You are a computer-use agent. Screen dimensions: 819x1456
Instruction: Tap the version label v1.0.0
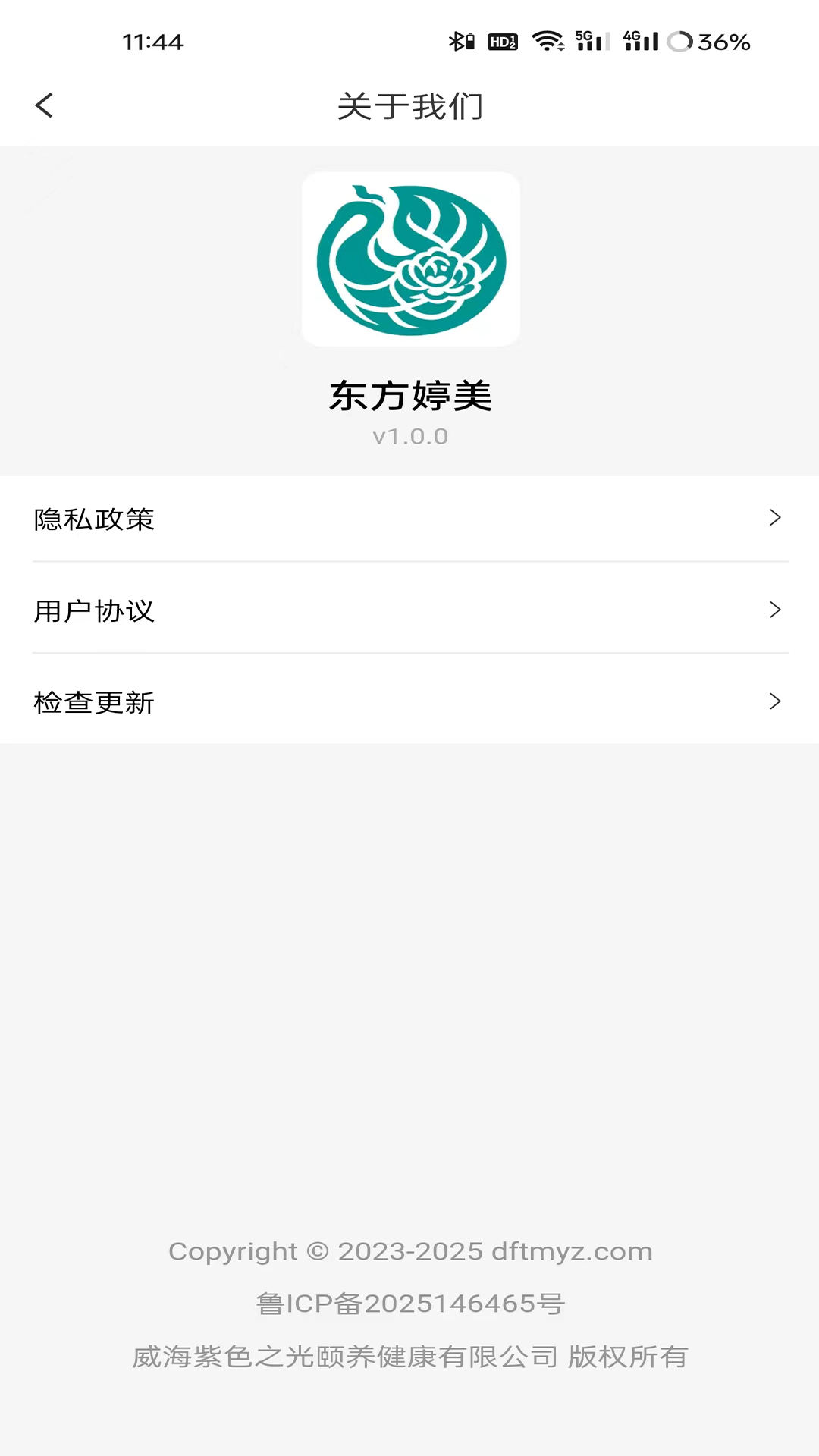pos(410,436)
